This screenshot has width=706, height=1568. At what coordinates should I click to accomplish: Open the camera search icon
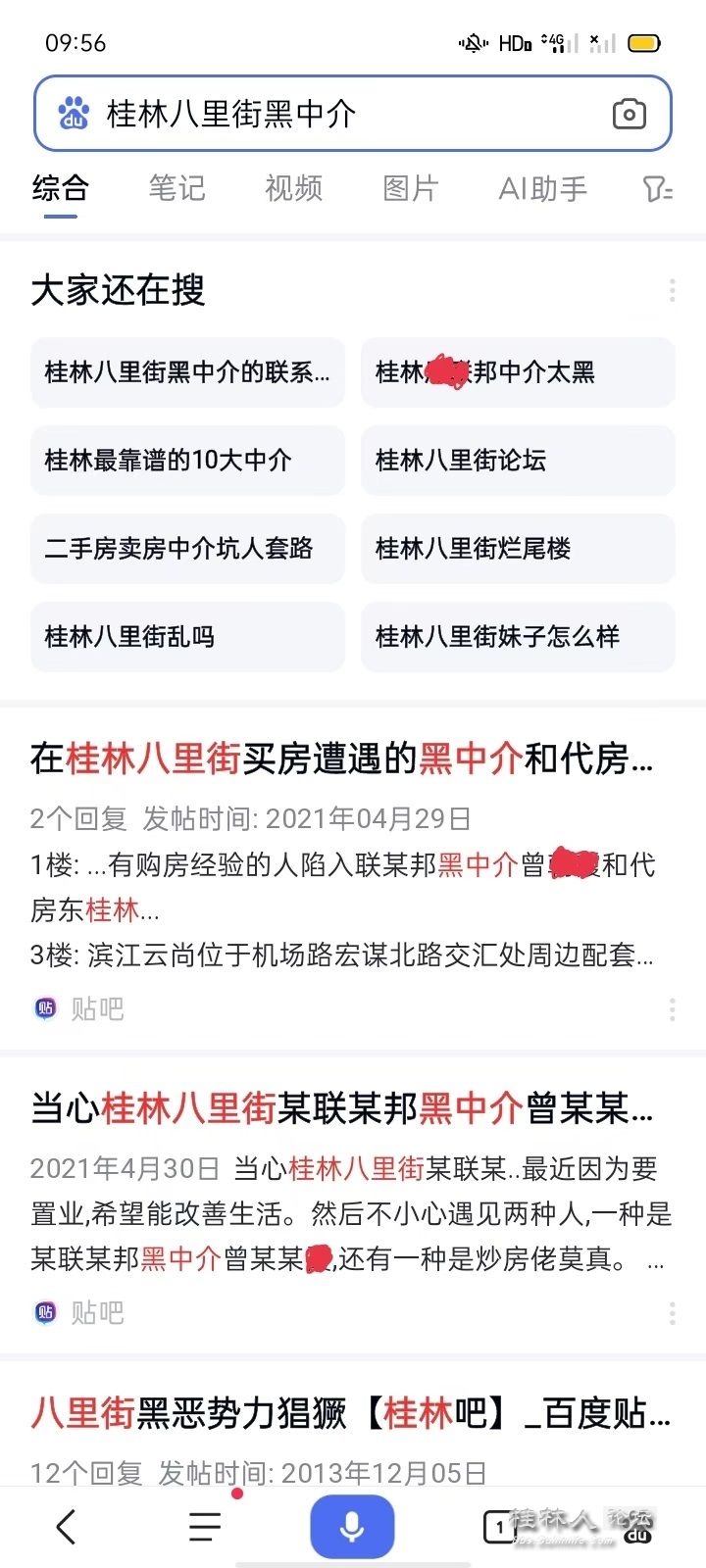pos(629,114)
